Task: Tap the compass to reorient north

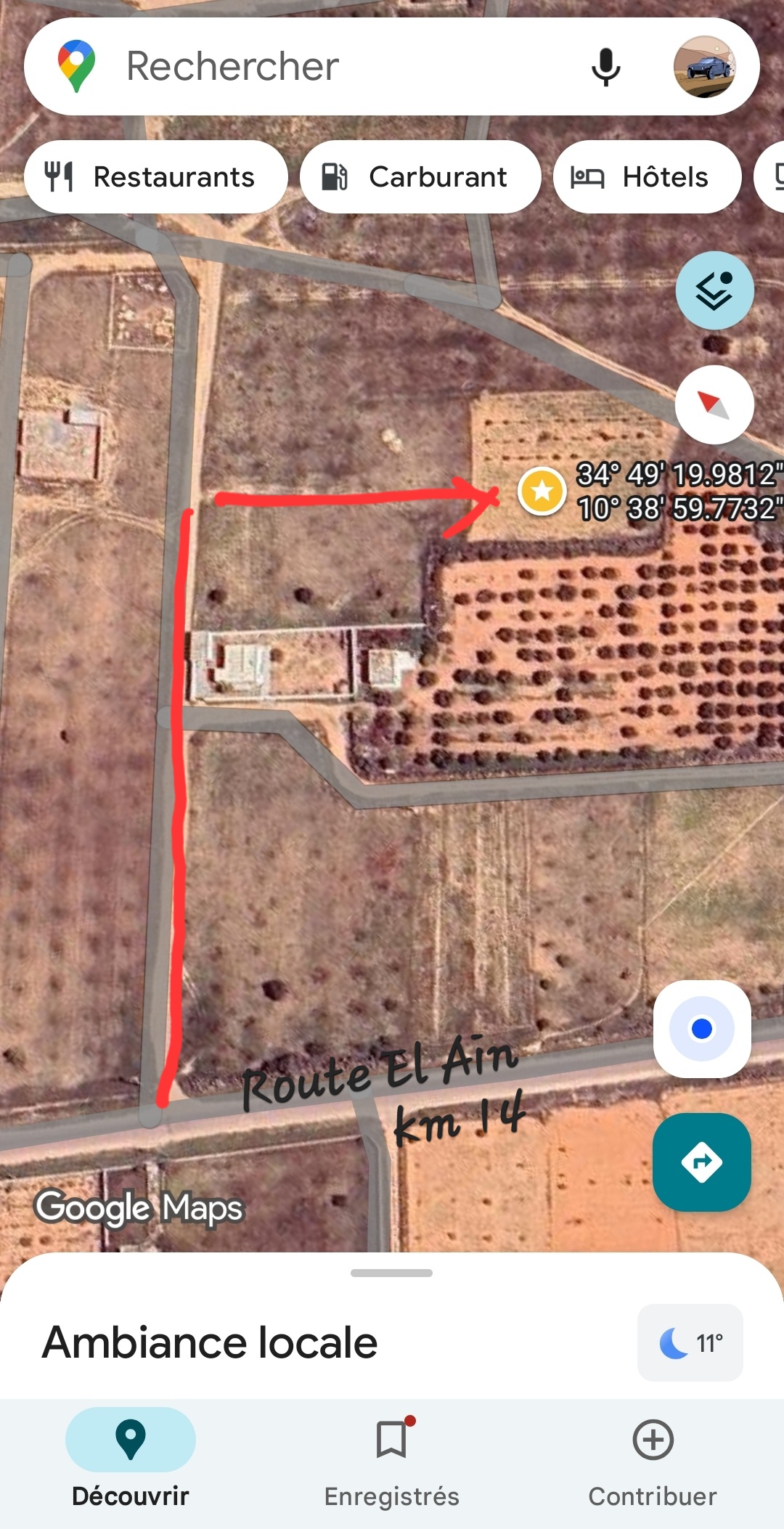Action: point(714,404)
